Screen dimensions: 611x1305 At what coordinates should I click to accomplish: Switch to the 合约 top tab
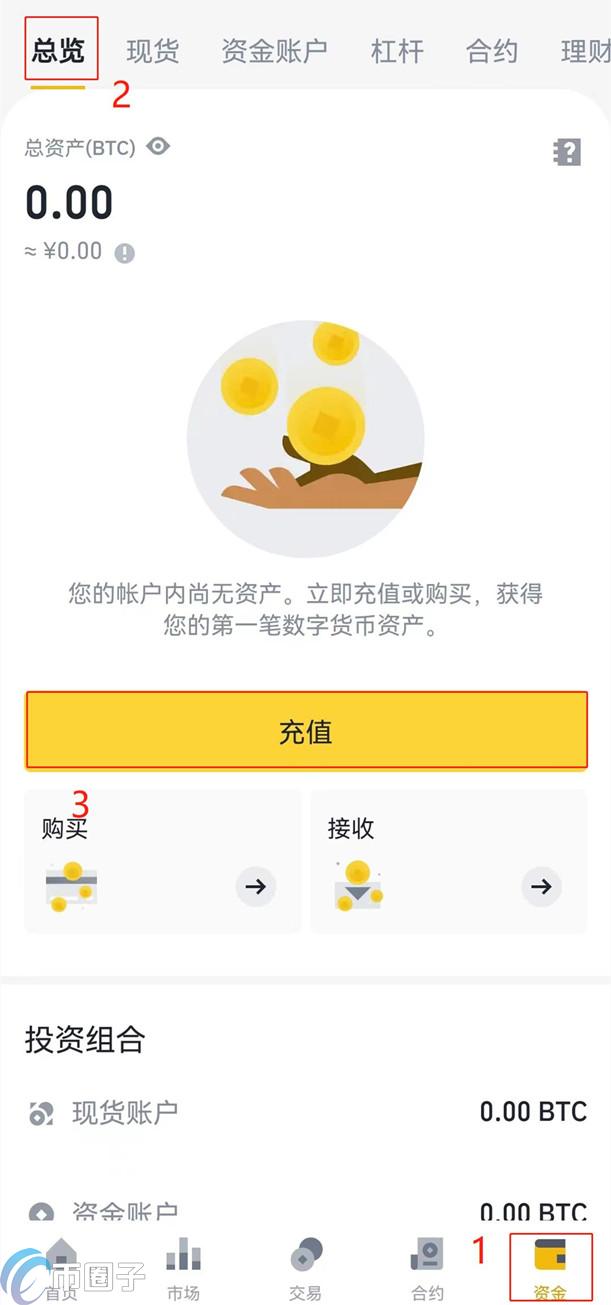(492, 51)
